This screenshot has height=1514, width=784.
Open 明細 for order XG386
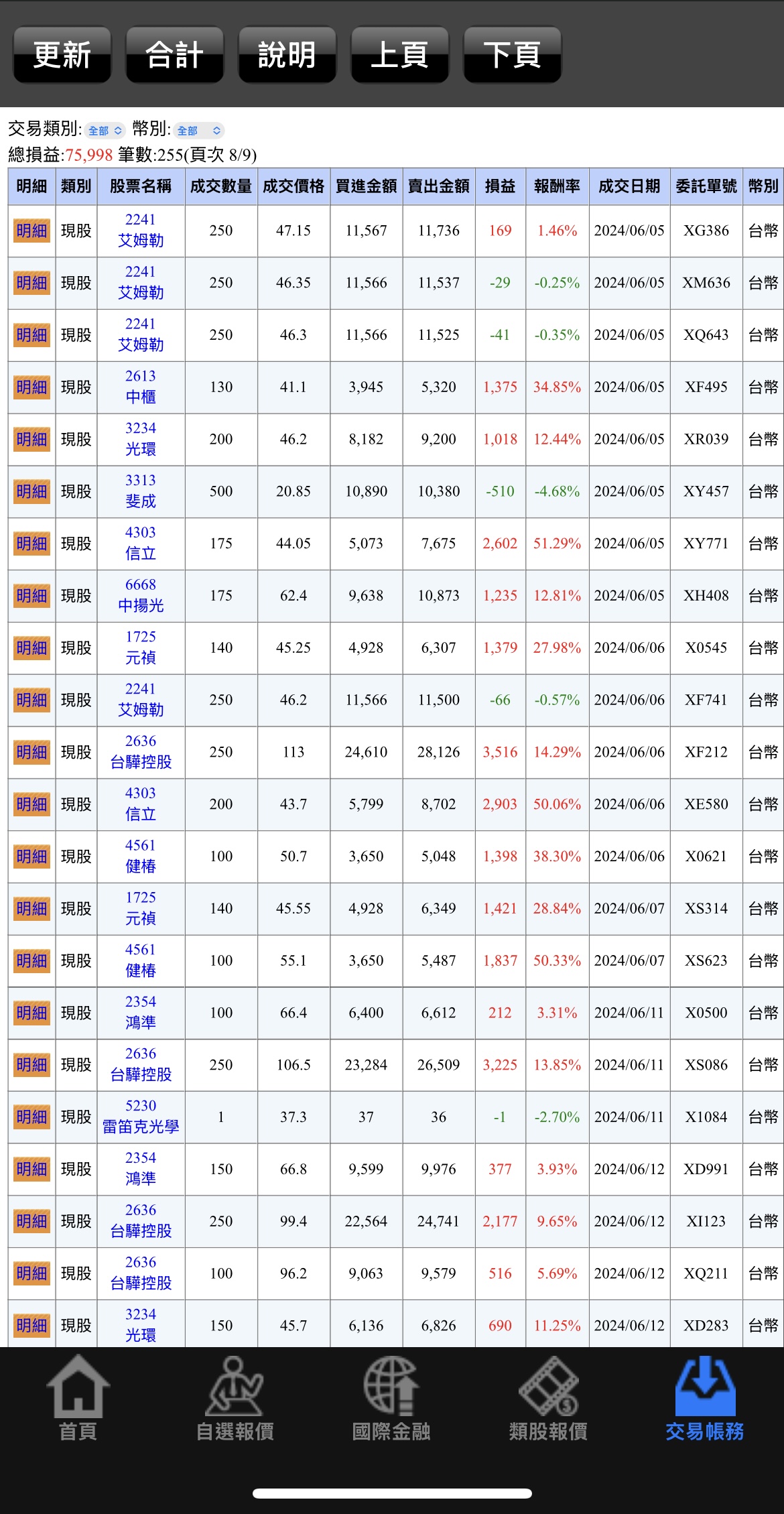tap(31, 231)
